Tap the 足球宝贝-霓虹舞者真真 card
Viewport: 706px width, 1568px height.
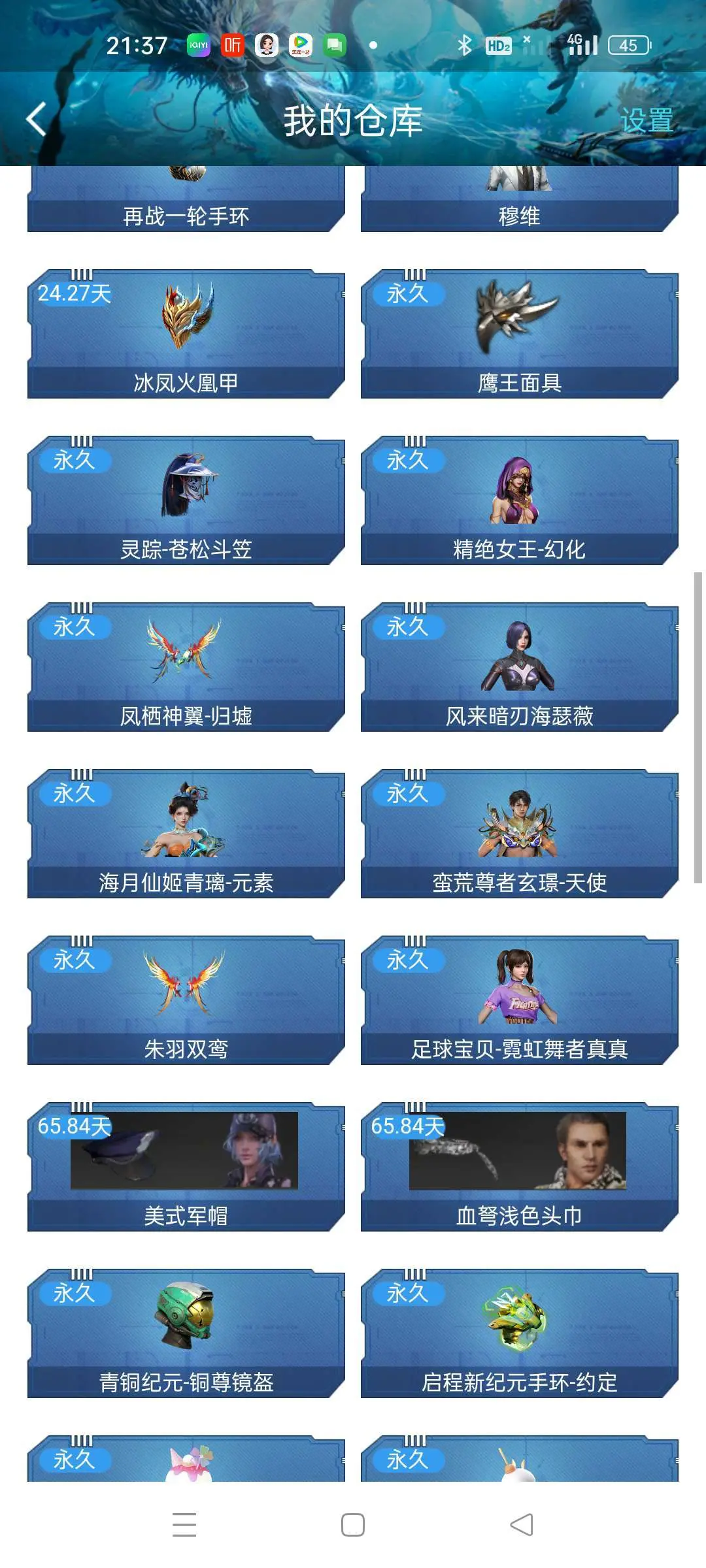[x=519, y=1000]
